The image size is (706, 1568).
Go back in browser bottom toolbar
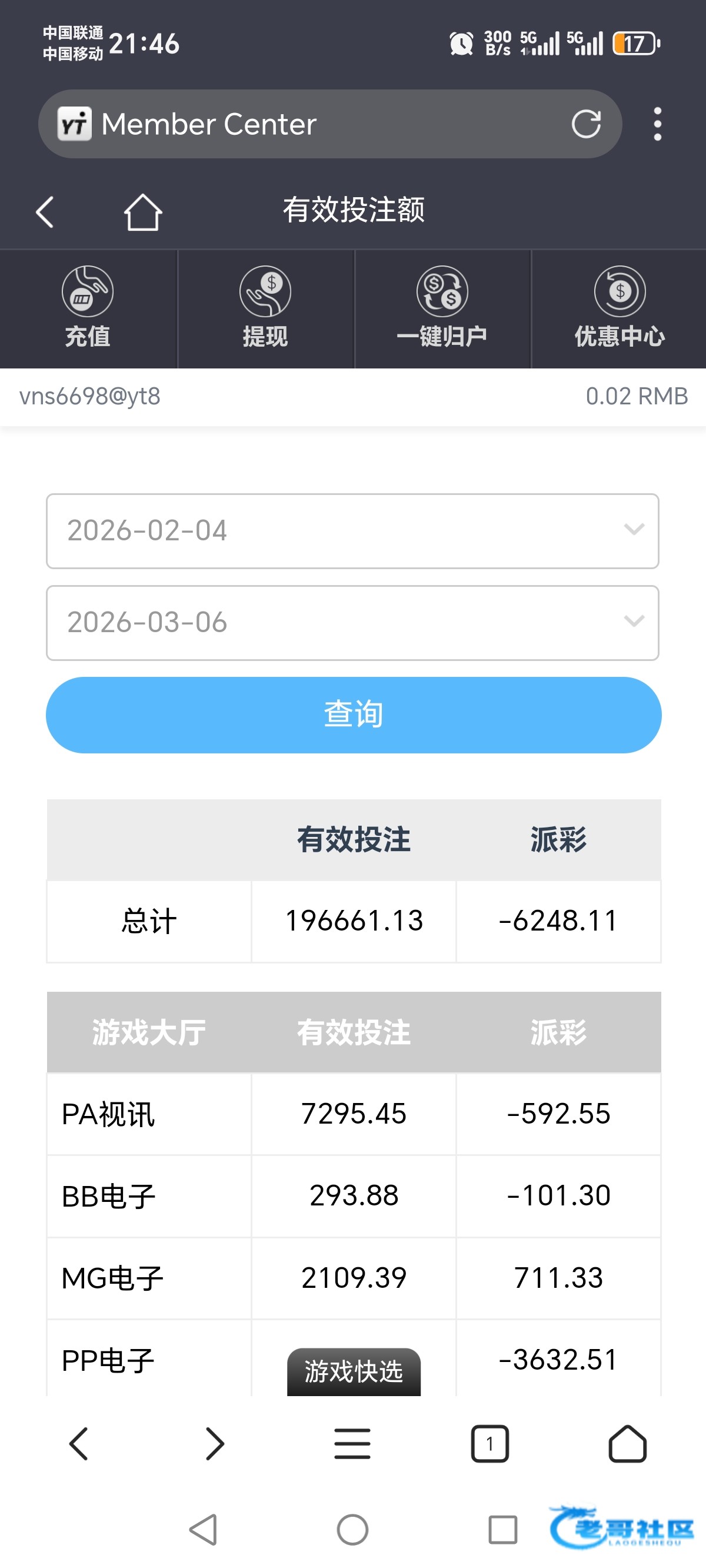click(x=79, y=1443)
